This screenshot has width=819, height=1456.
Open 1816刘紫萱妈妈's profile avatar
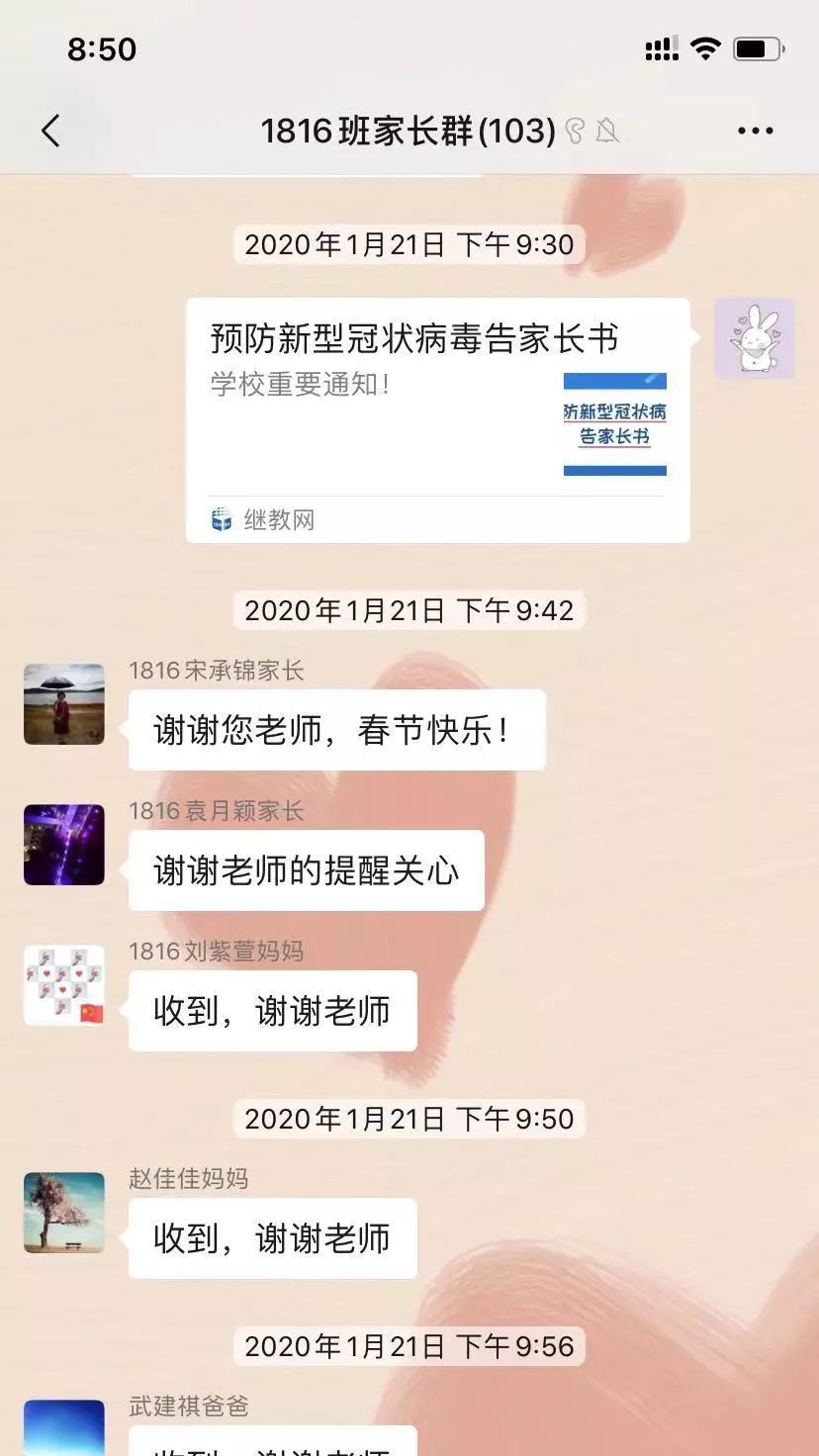64,985
